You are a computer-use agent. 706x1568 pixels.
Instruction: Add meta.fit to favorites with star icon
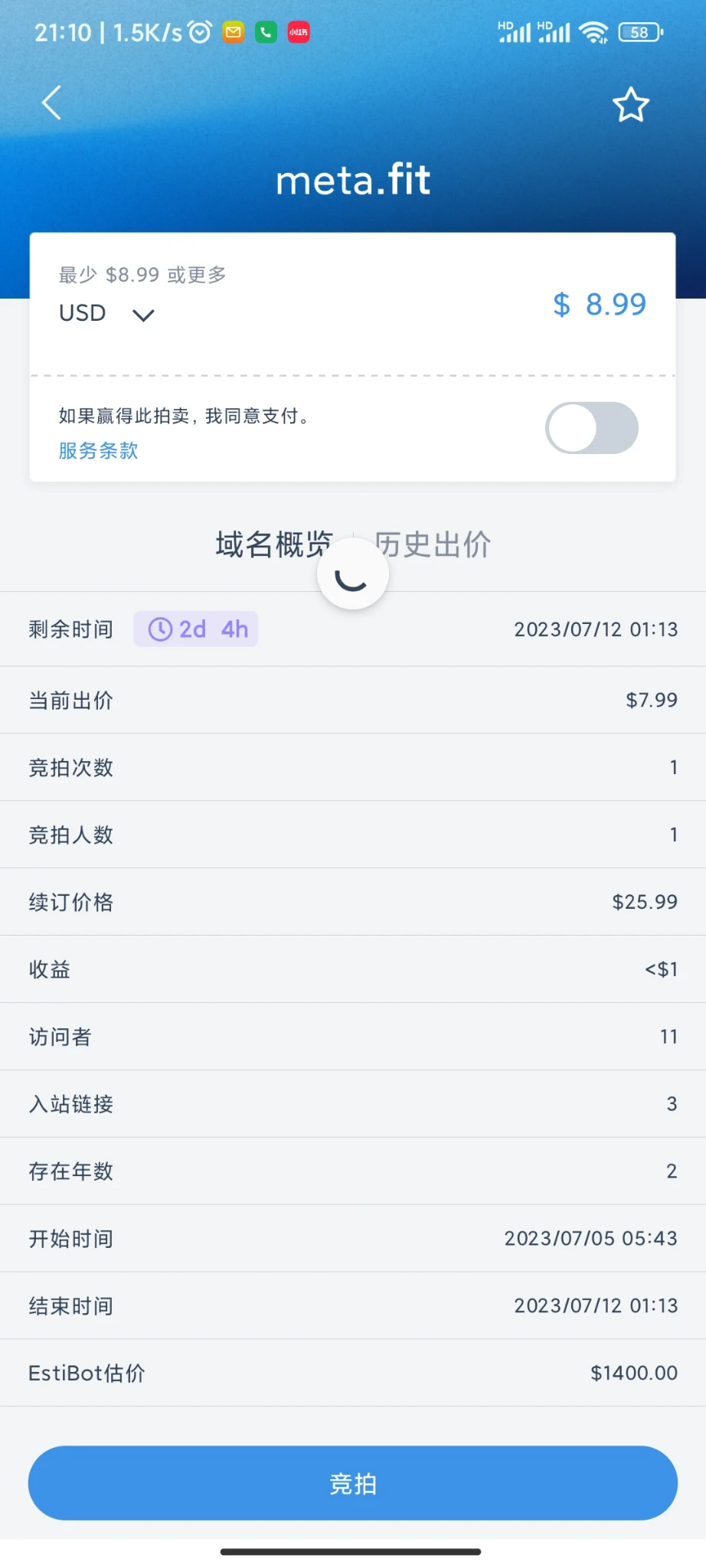click(630, 105)
